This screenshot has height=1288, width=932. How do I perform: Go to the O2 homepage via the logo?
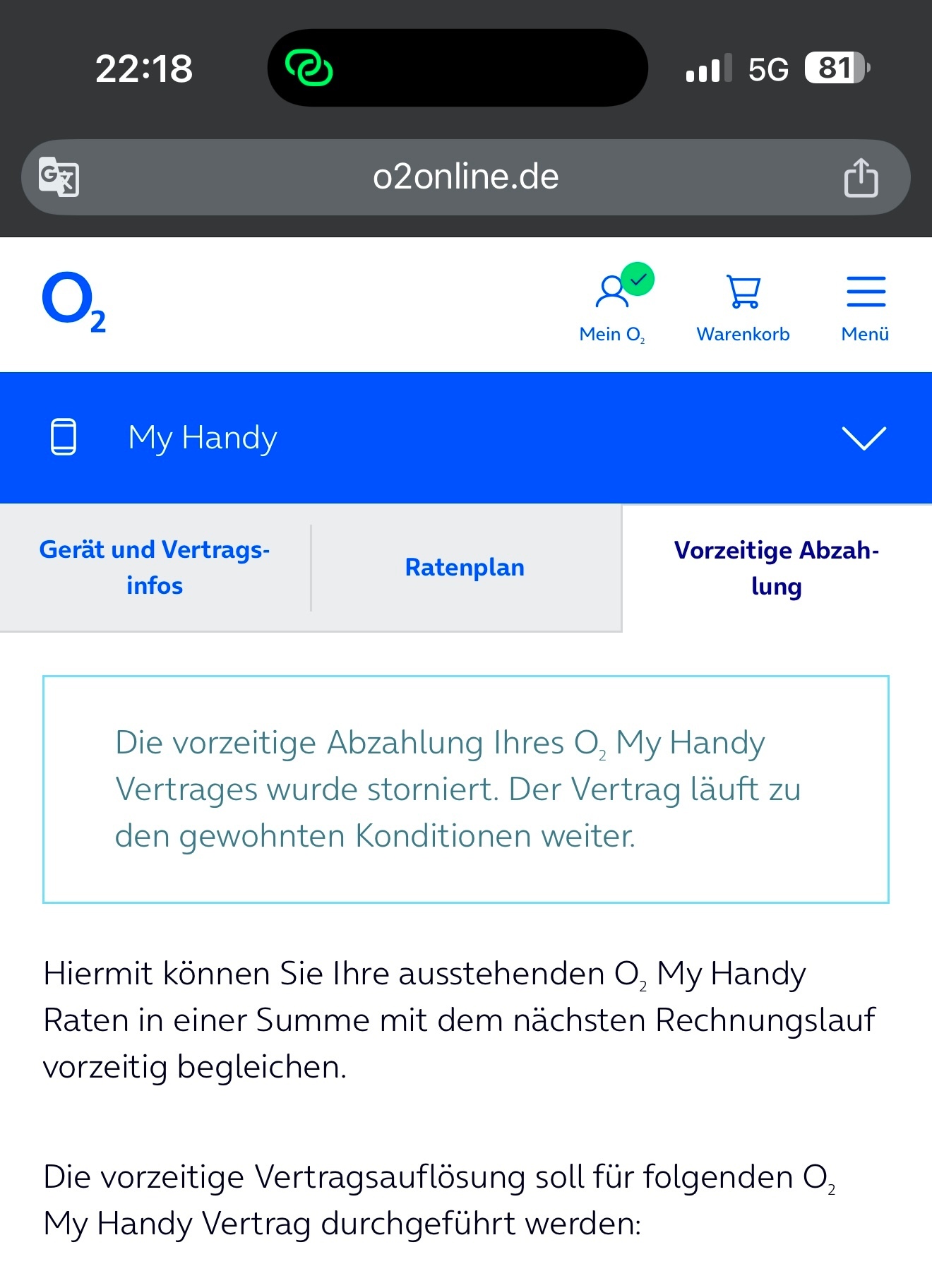click(73, 302)
